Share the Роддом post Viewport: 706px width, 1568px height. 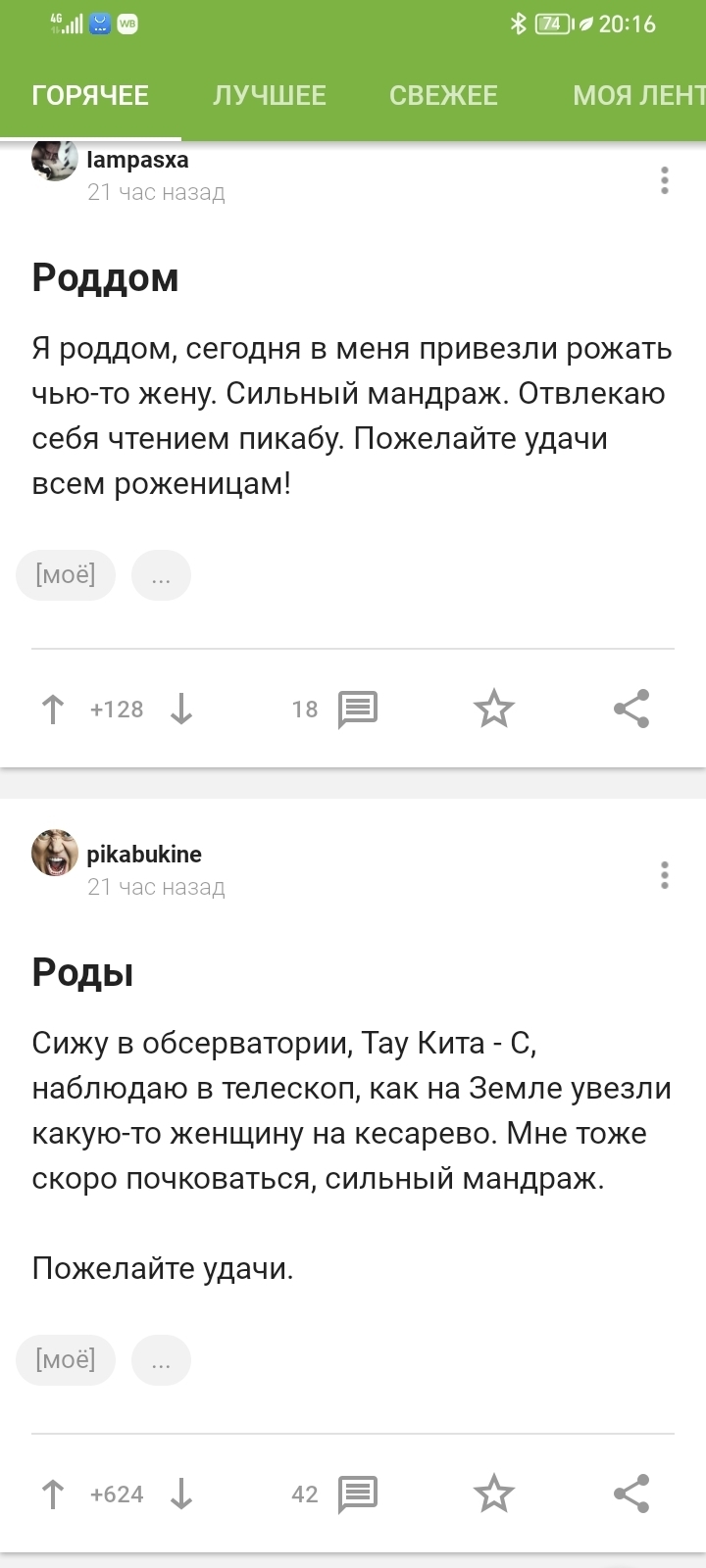point(631,709)
